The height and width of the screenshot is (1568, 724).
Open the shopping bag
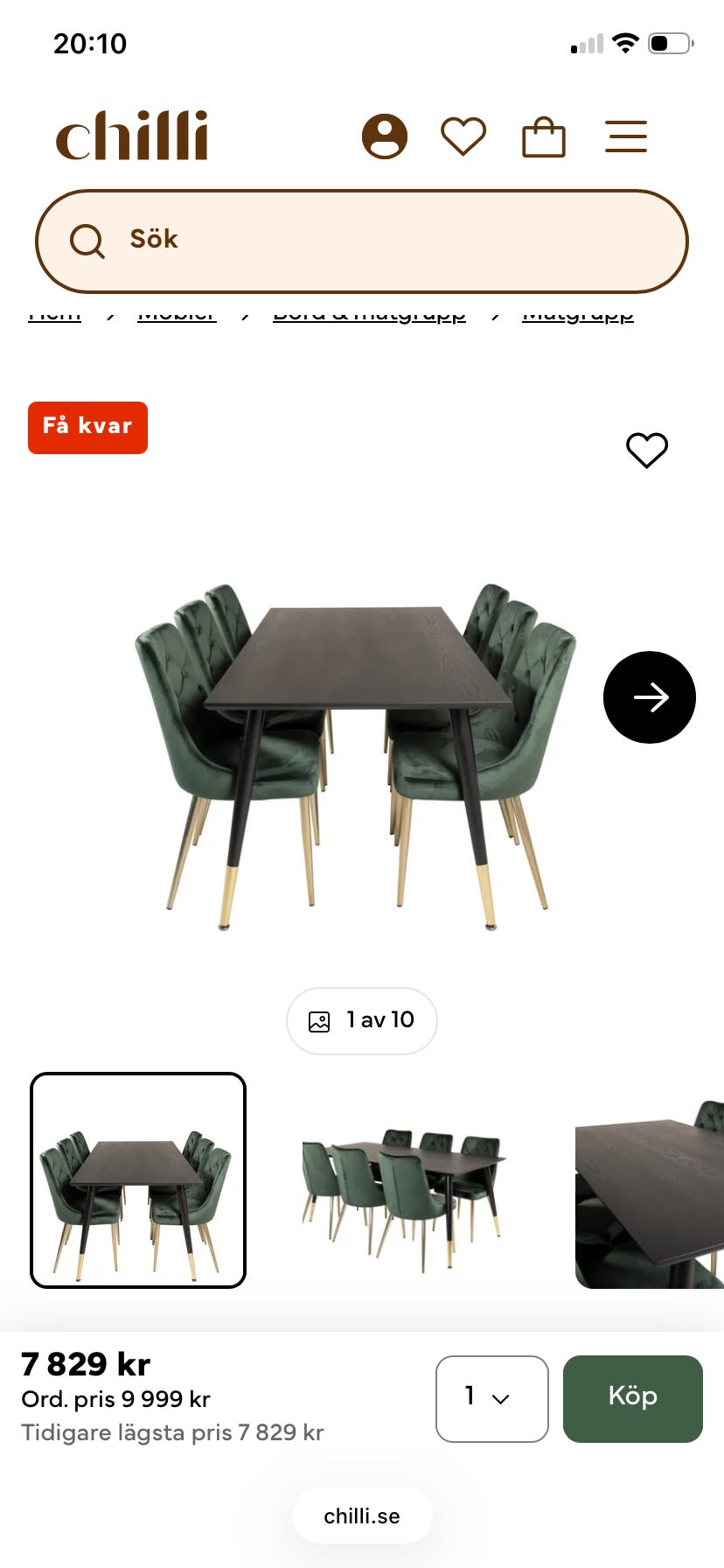pyautogui.click(x=544, y=137)
